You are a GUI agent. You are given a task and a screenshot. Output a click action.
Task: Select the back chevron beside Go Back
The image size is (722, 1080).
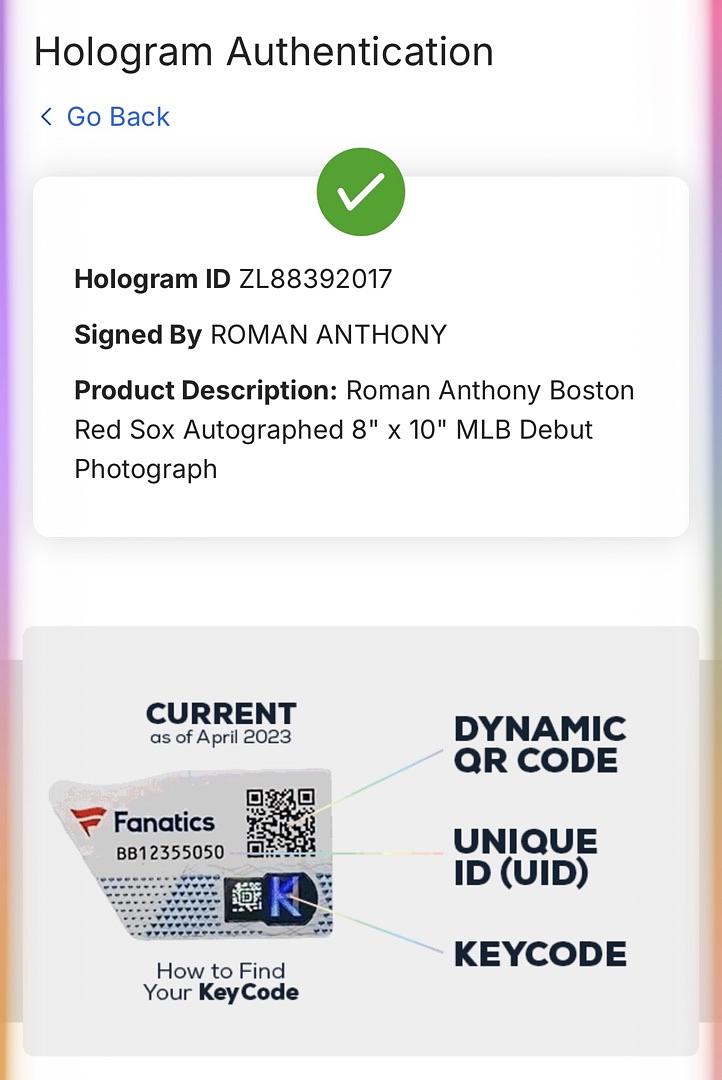pos(45,116)
